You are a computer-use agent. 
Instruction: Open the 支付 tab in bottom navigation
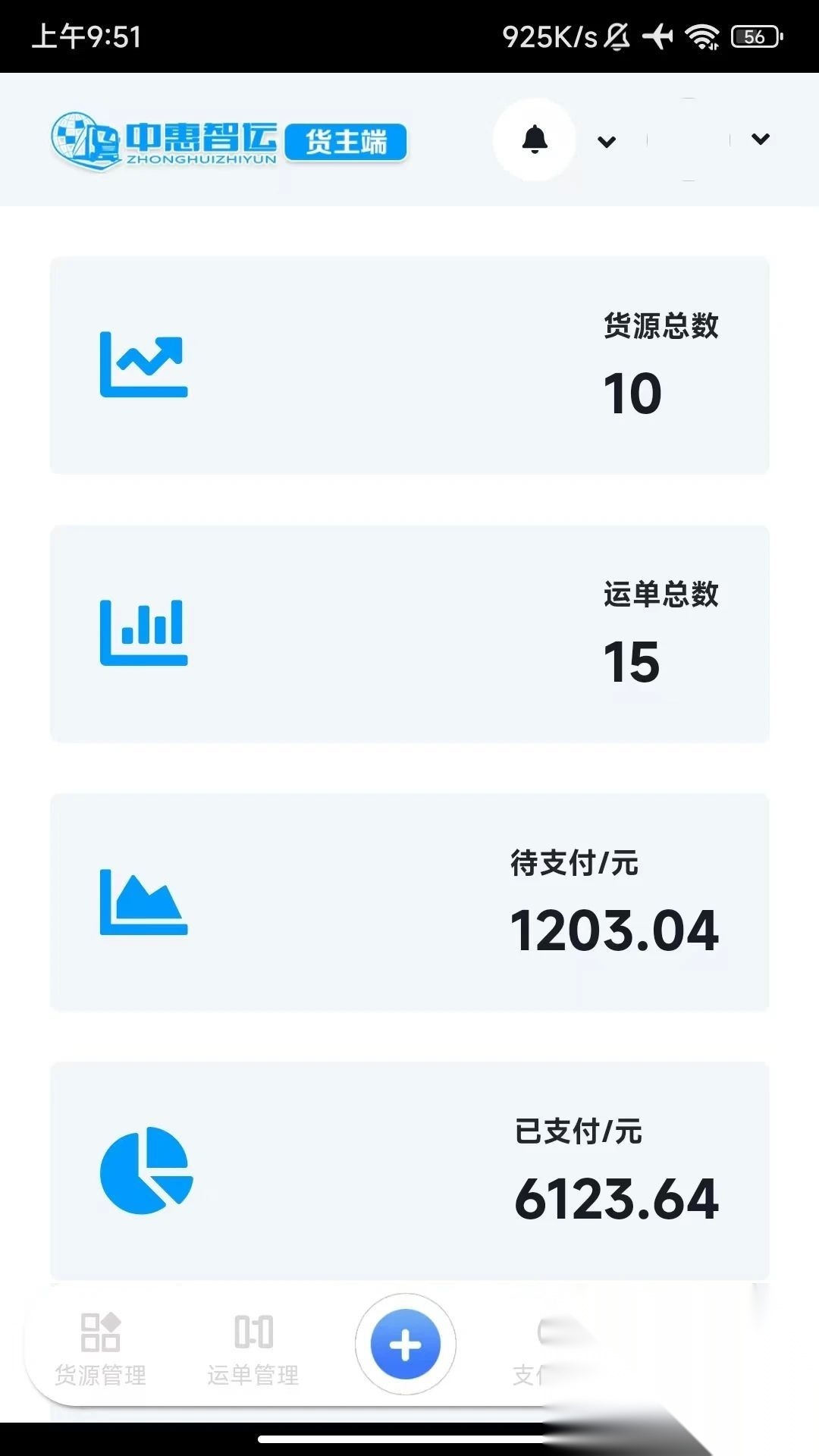click(x=546, y=1365)
